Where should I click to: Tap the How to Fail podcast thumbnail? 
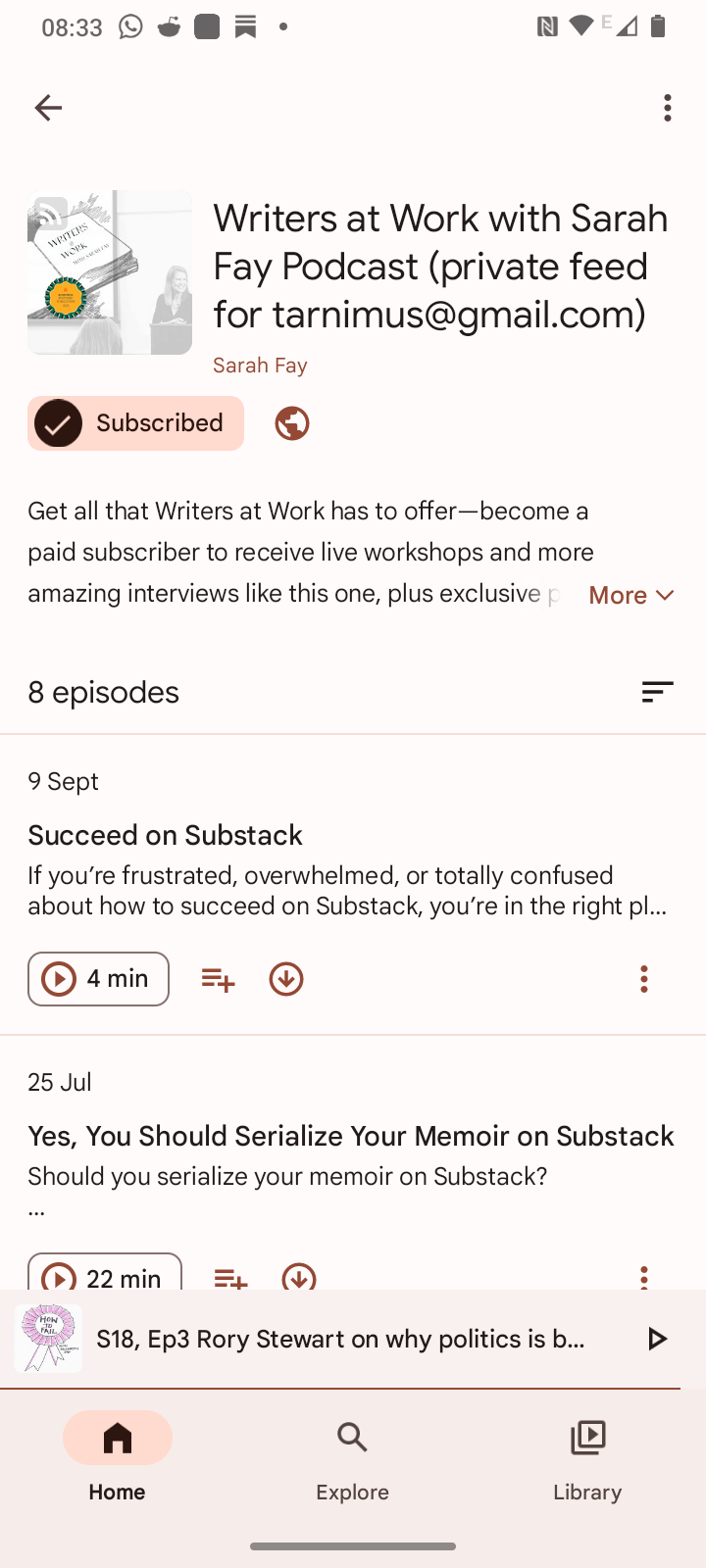coord(48,1338)
